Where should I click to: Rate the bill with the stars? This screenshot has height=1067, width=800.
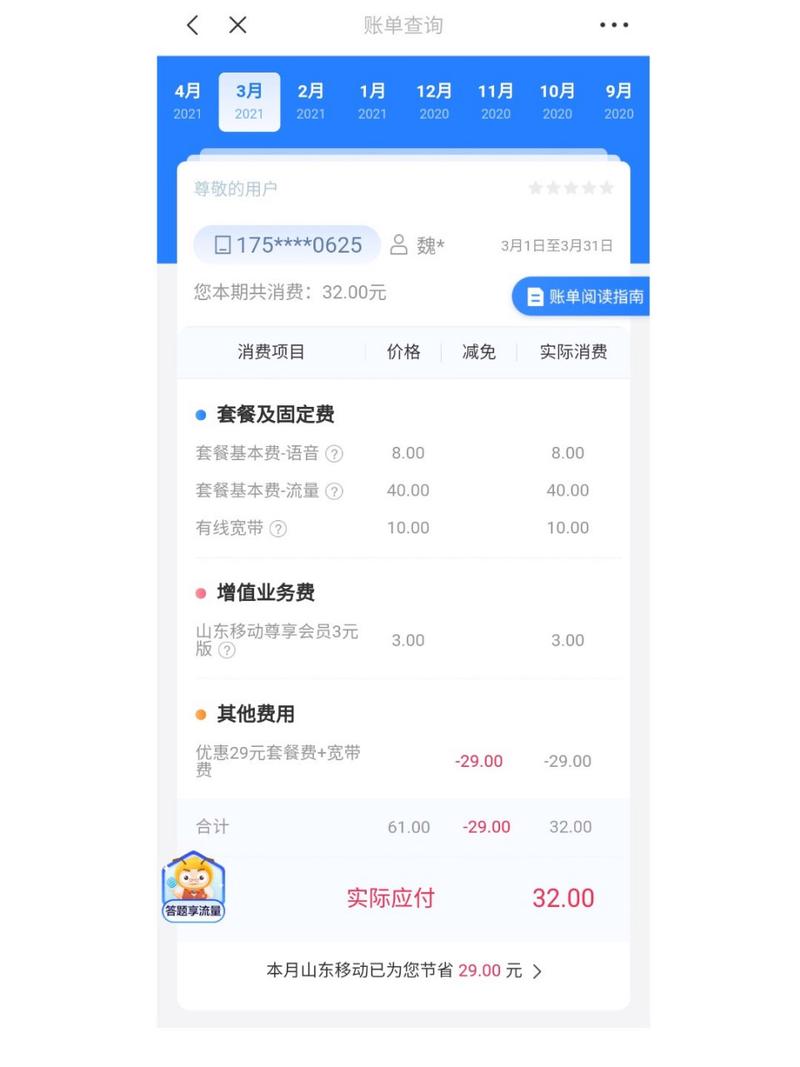(570, 188)
